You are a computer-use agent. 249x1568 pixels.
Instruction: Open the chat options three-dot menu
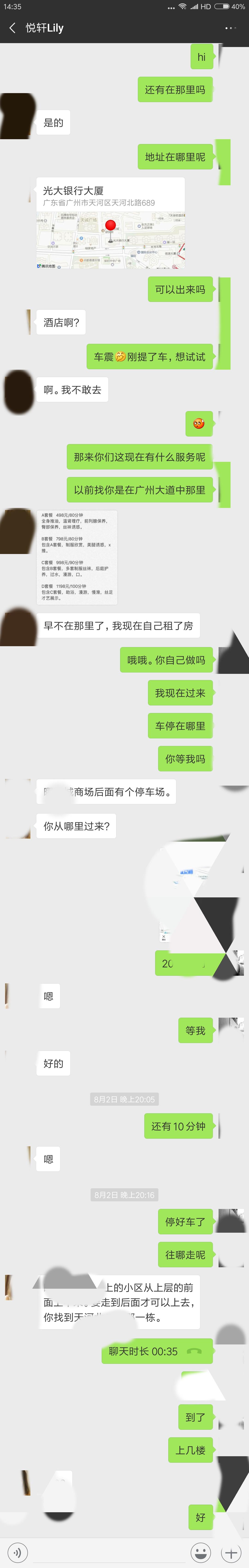(230, 28)
